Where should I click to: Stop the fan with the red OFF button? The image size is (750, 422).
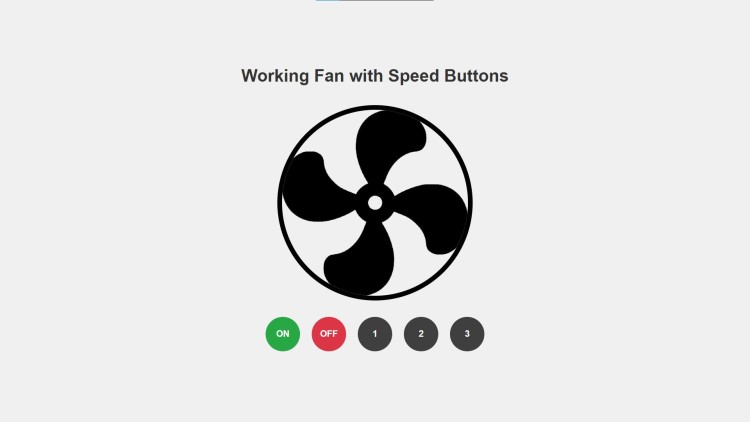coord(329,334)
